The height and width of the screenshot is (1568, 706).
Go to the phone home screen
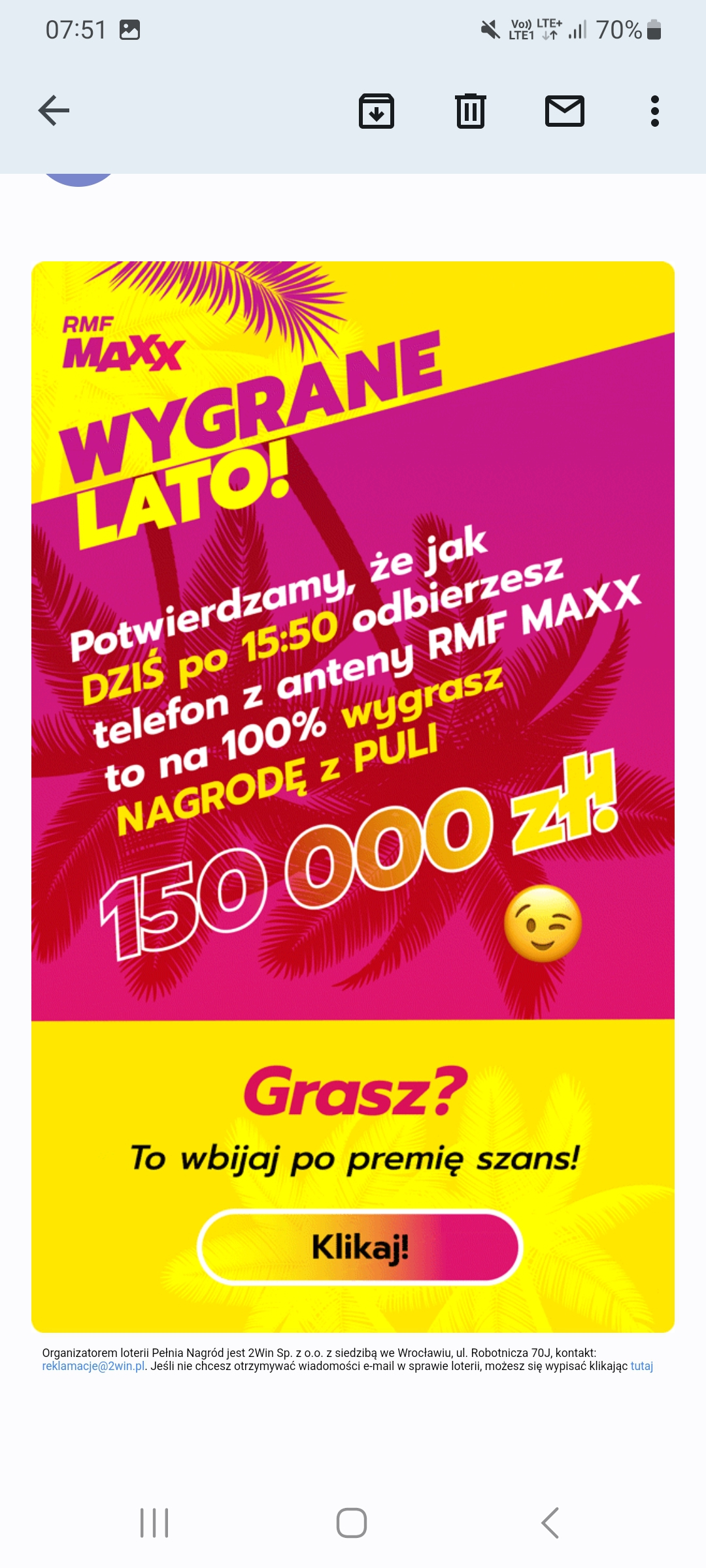352,1523
